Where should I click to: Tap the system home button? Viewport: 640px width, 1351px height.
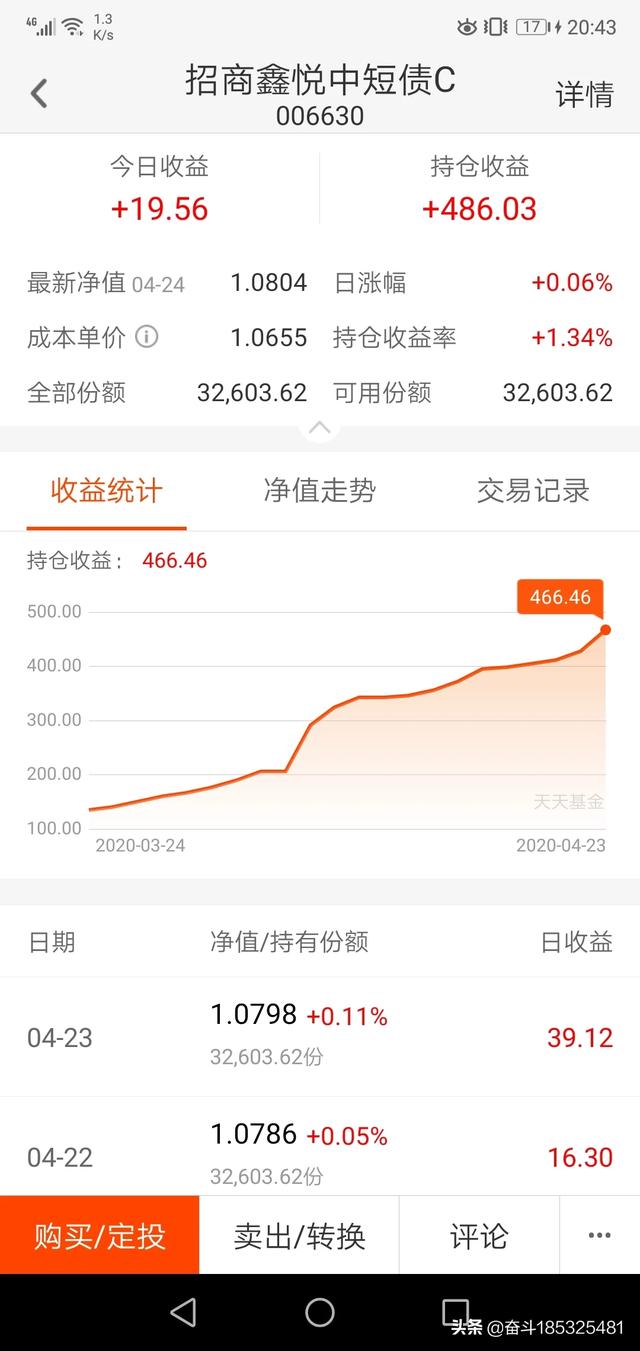coord(320,1312)
